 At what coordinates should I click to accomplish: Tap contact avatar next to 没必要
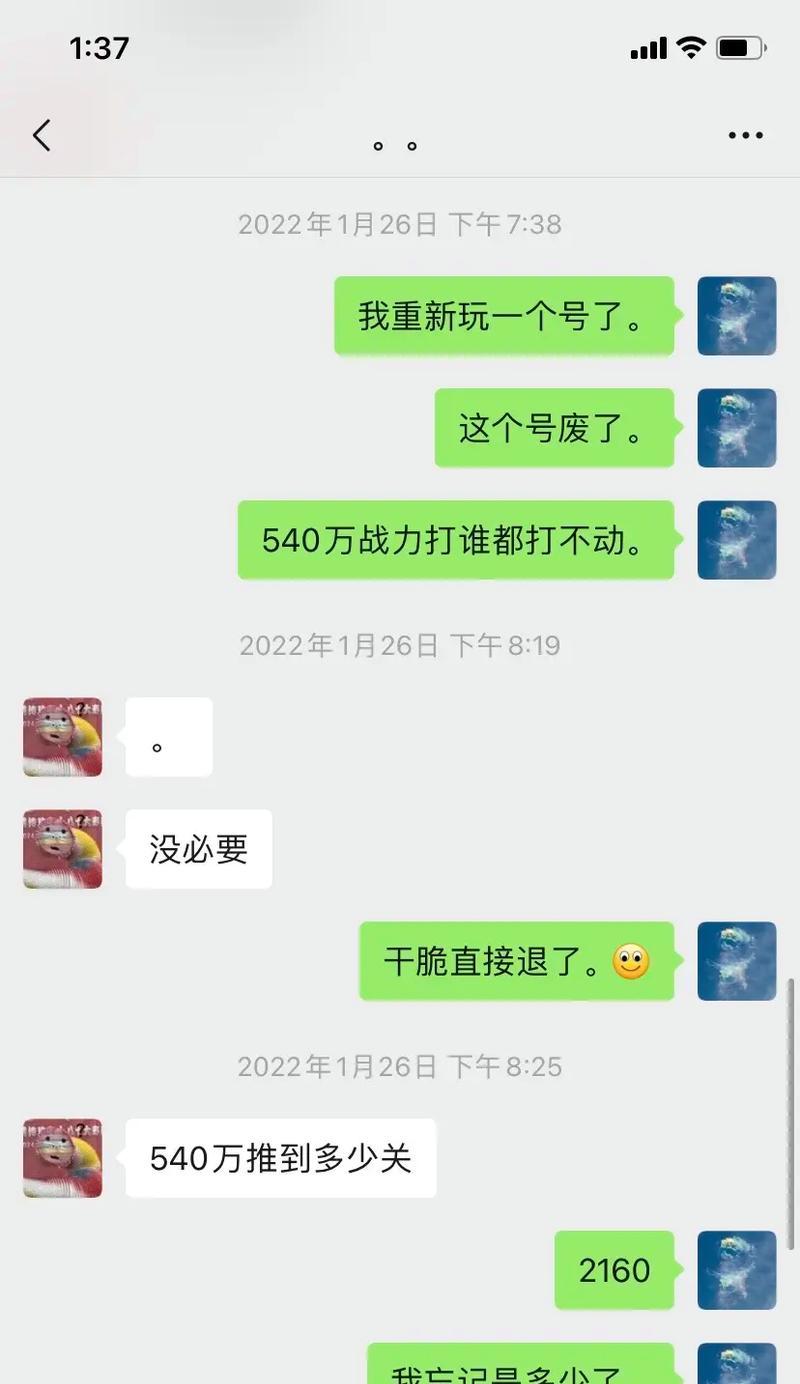pos(63,849)
